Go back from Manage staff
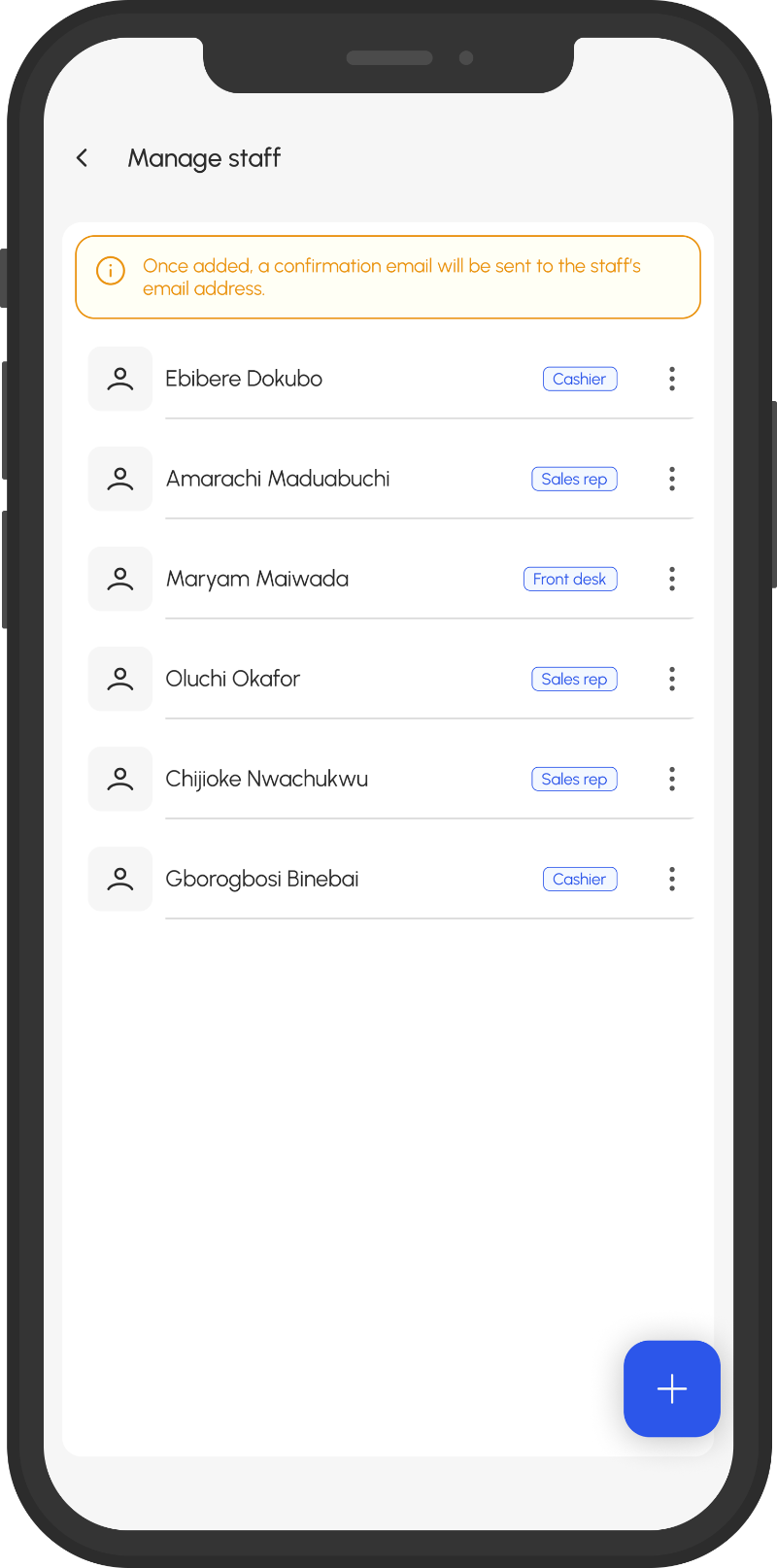Viewport: 777px width, 1568px height. (x=83, y=157)
